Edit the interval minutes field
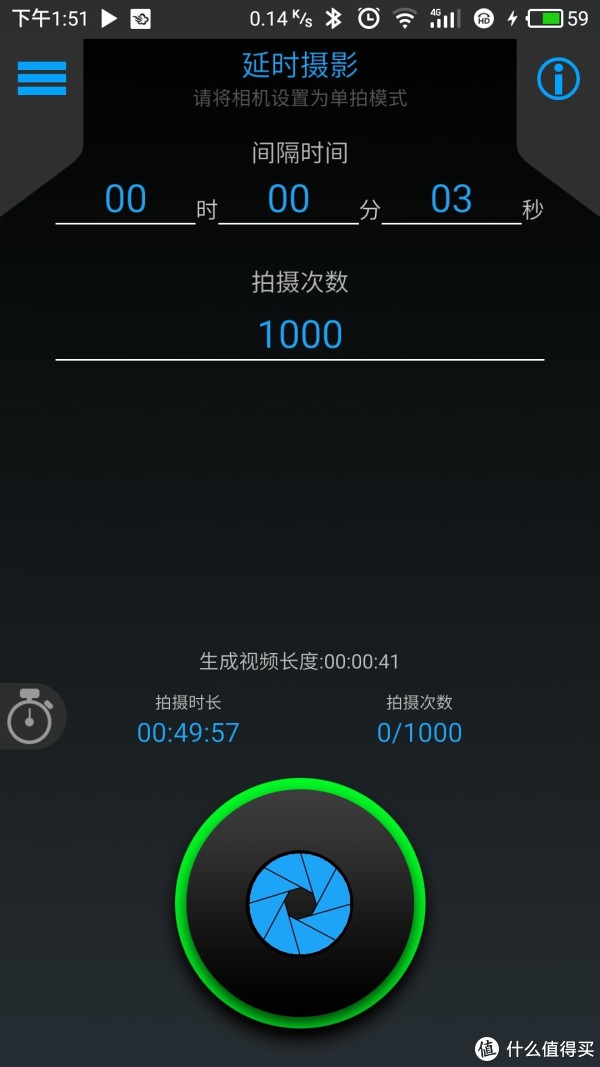Viewport: 600px width, 1067px height. tap(288, 201)
